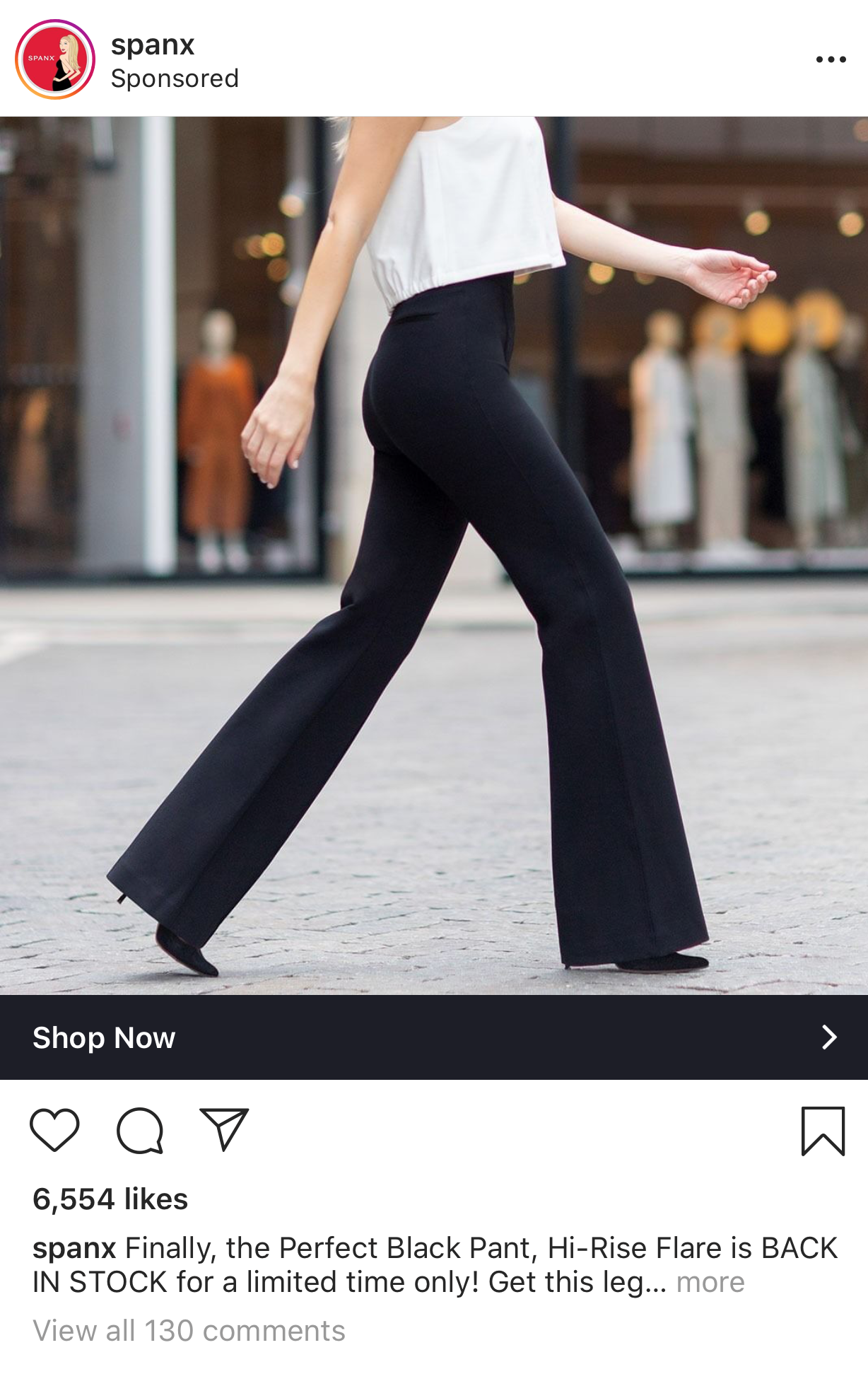Viewport: 868px width, 1374px height.
Task: Bookmark the spanx post
Action: coord(823,1131)
